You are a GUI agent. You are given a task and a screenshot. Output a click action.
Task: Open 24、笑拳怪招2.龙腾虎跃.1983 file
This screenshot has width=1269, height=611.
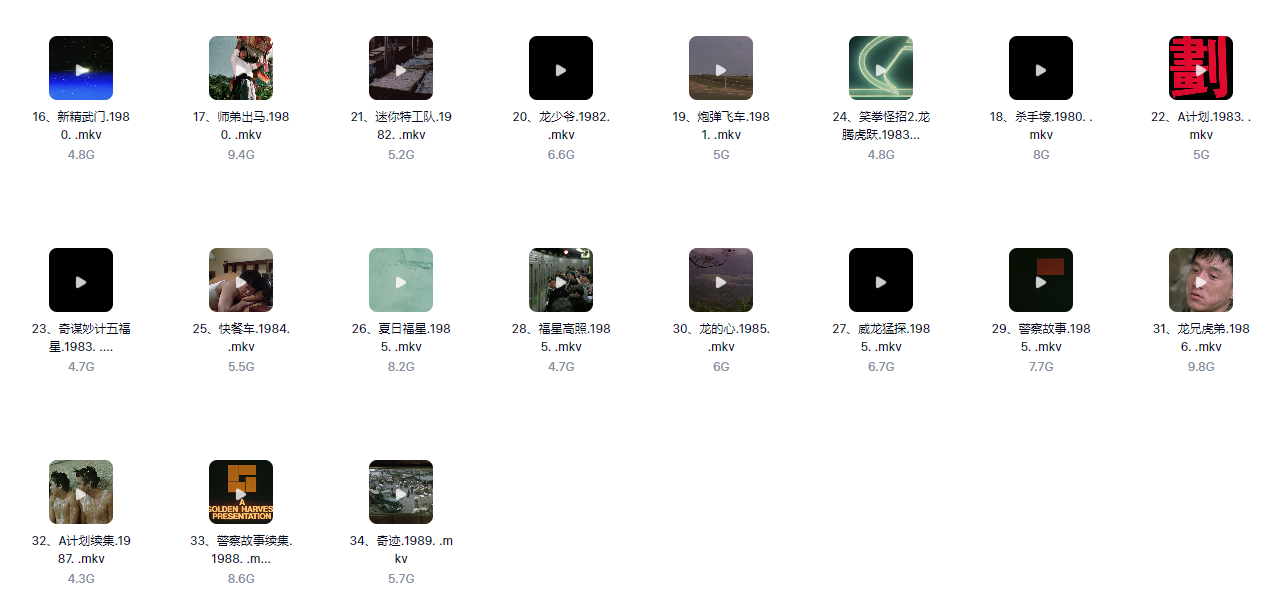tap(881, 69)
